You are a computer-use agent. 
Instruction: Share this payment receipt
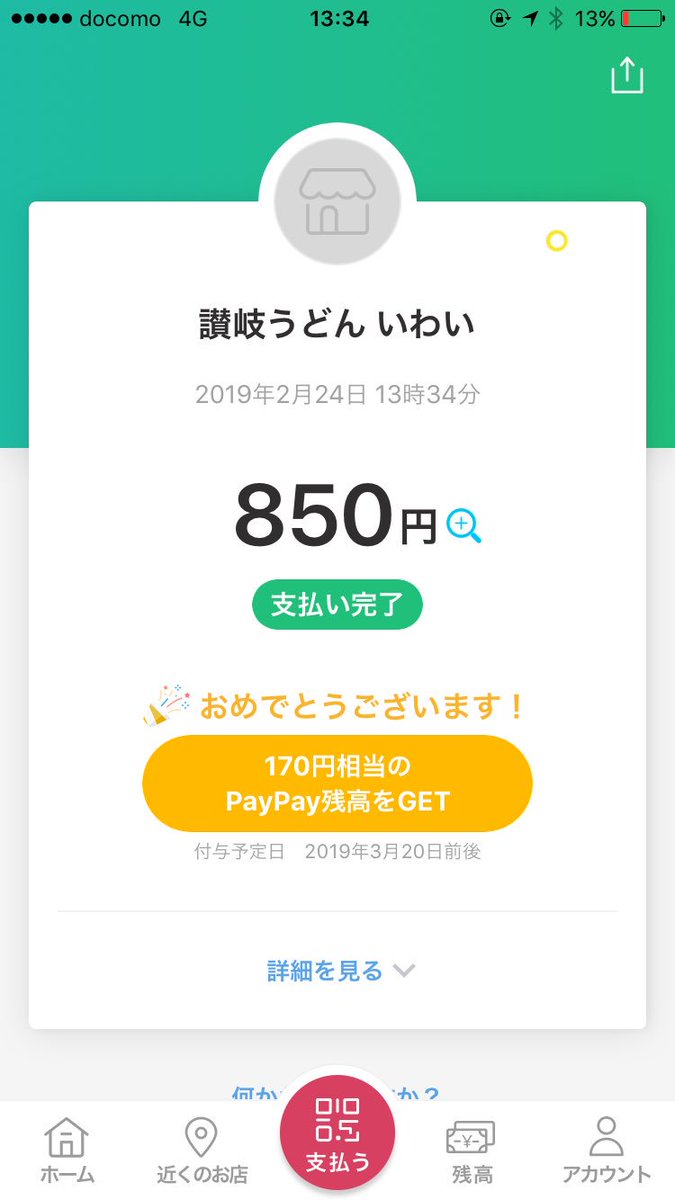coord(627,77)
